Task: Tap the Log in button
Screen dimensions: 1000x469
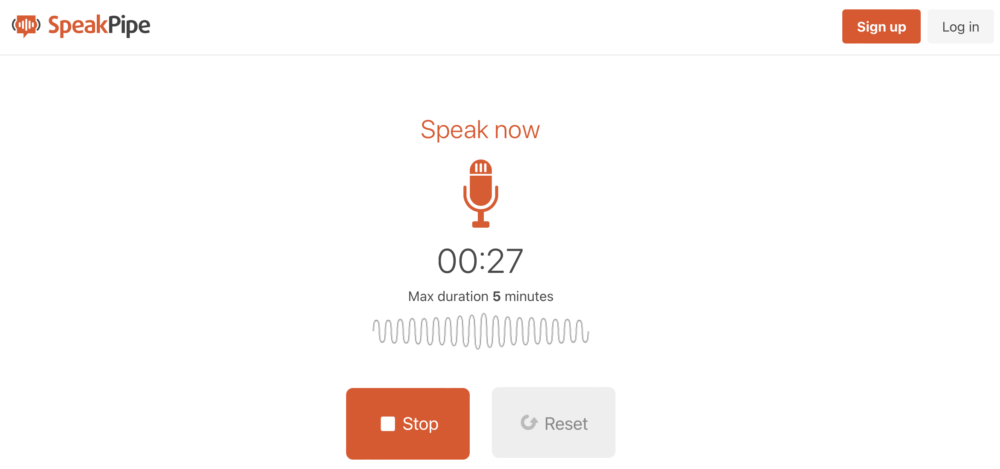Action: [960, 27]
